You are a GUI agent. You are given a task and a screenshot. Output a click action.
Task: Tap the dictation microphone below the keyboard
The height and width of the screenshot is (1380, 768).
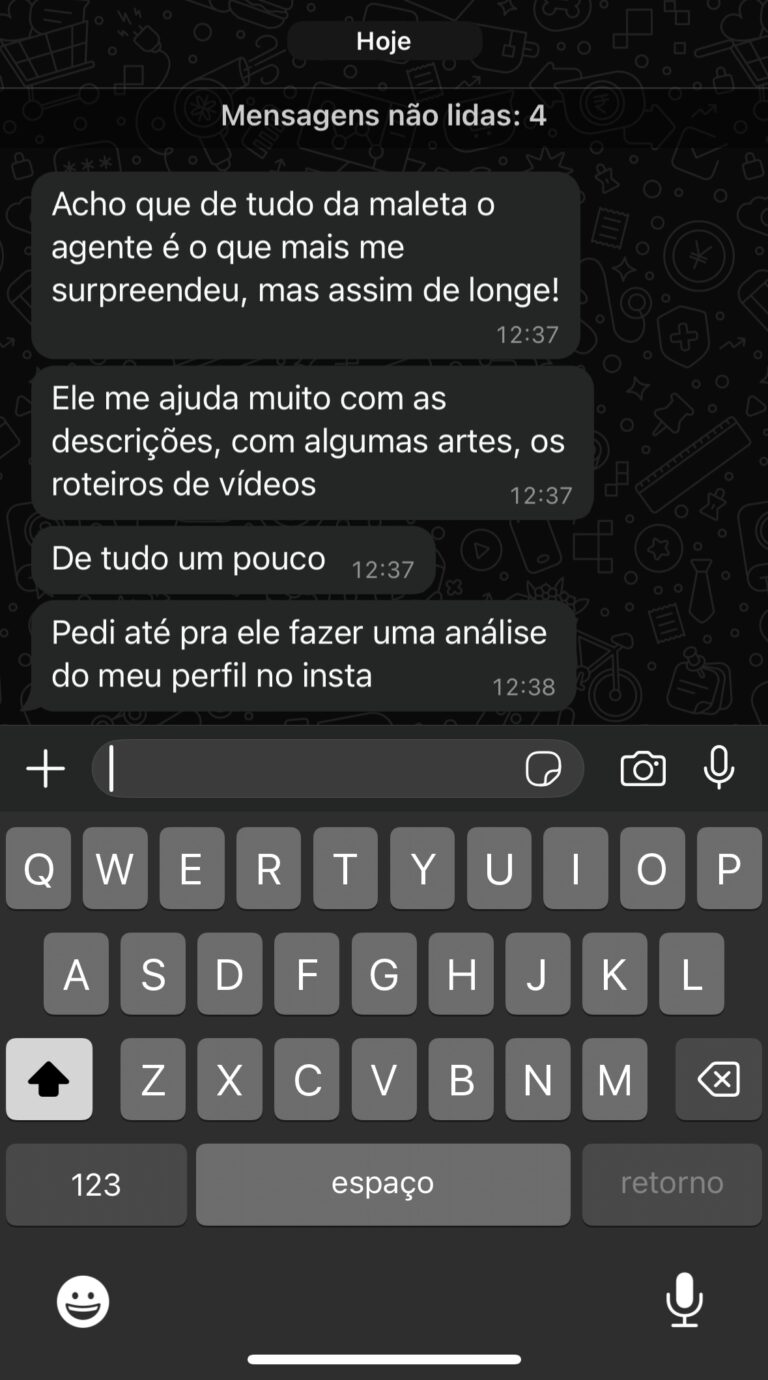coord(684,1301)
